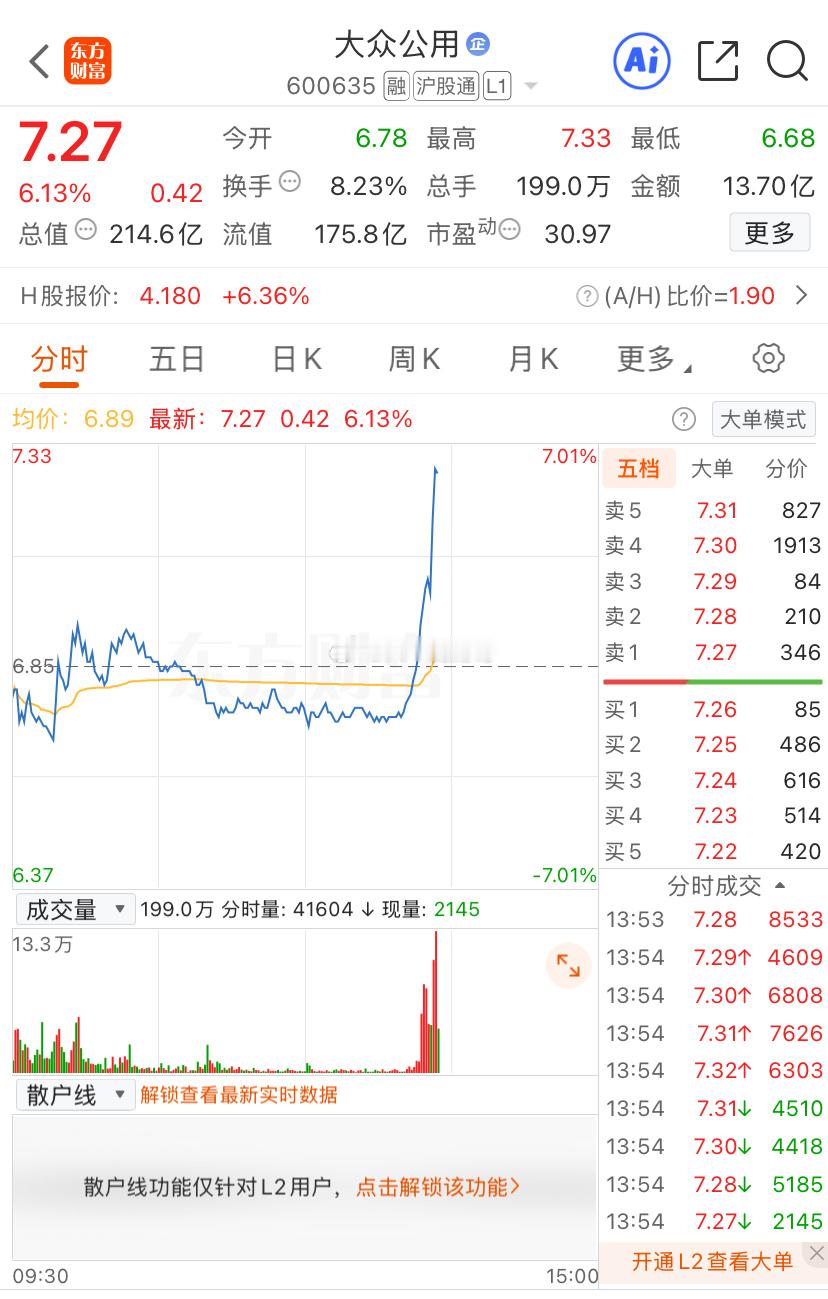828x1299 pixels.
Task: Select the 分价 panel tab
Action: coord(787,469)
